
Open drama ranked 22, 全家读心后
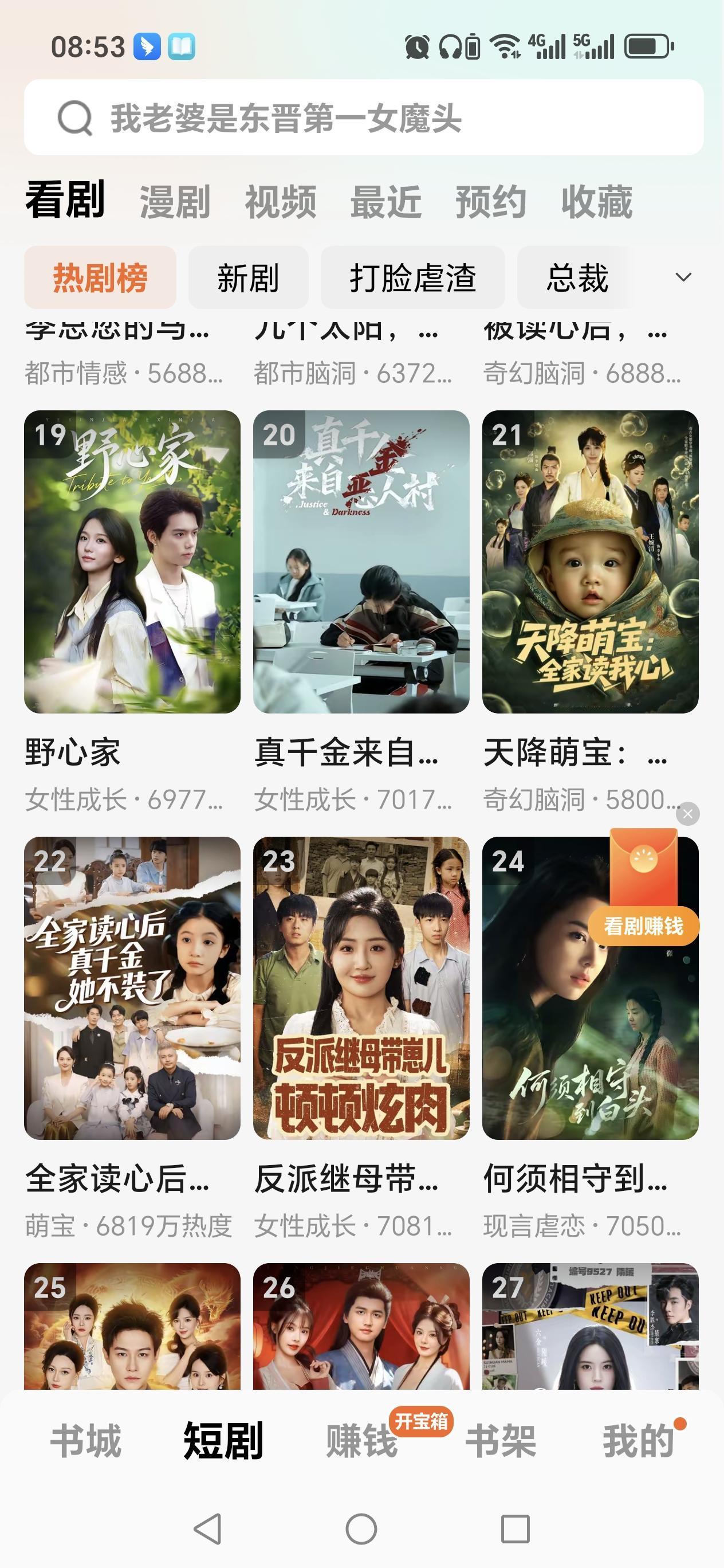coord(132,988)
